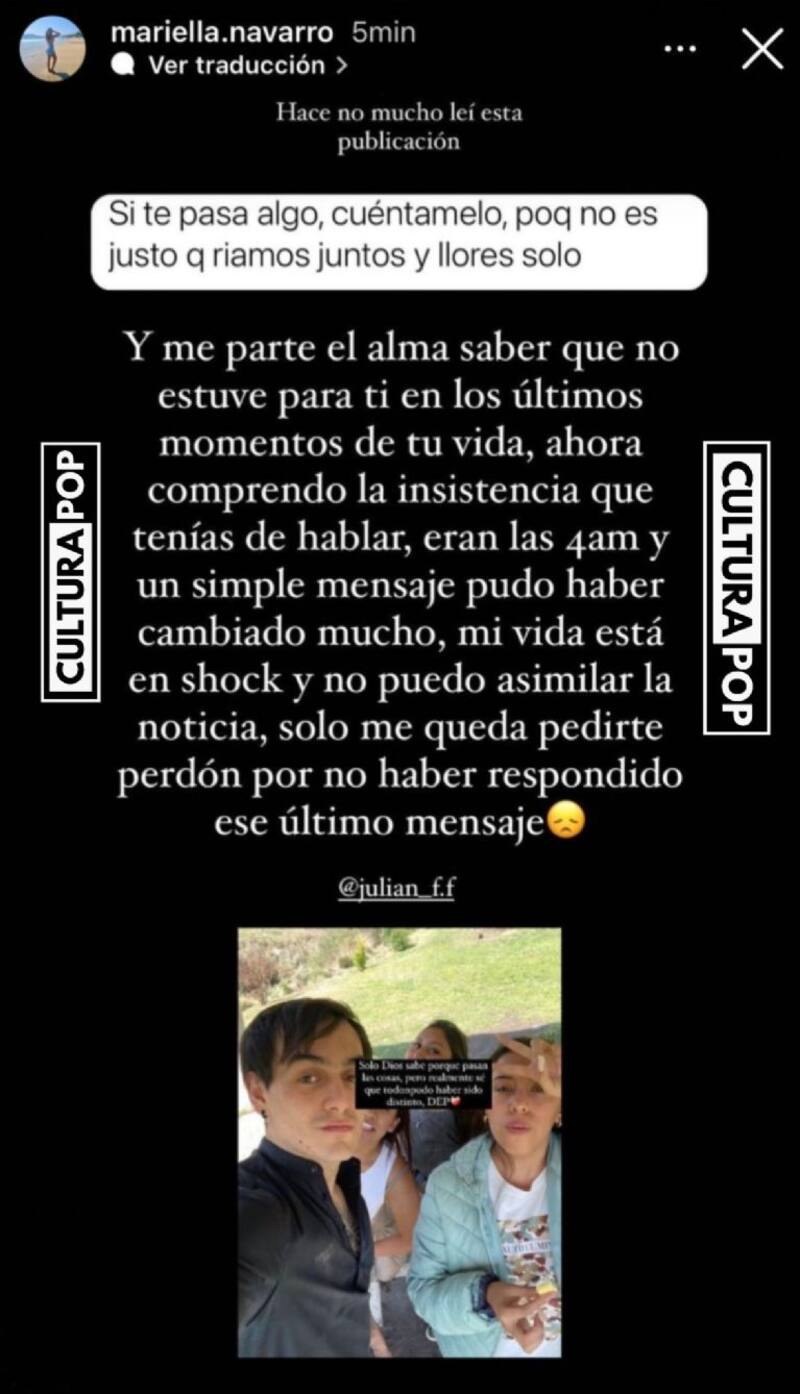Visit the mariella.navarro username profile

coord(221,32)
